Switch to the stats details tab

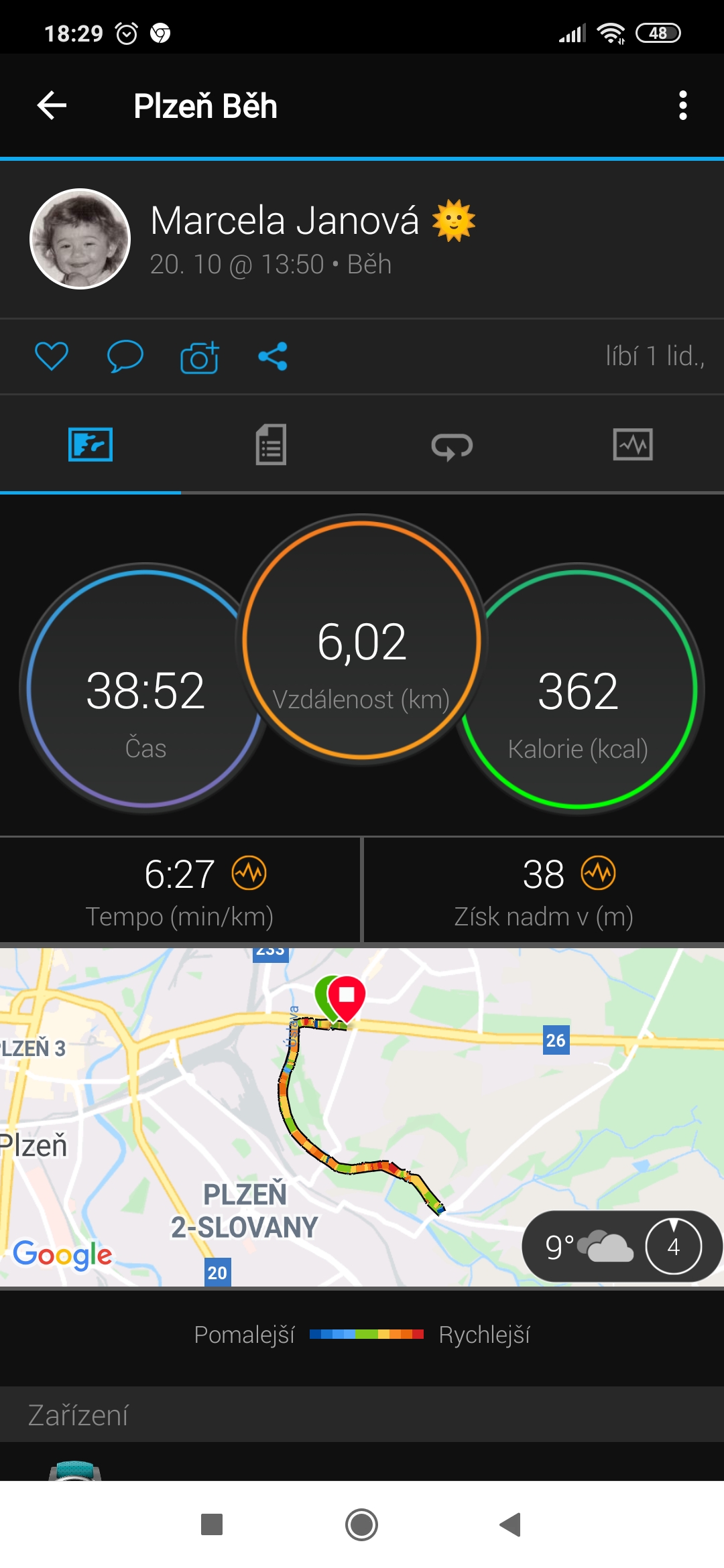tap(271, 444)
